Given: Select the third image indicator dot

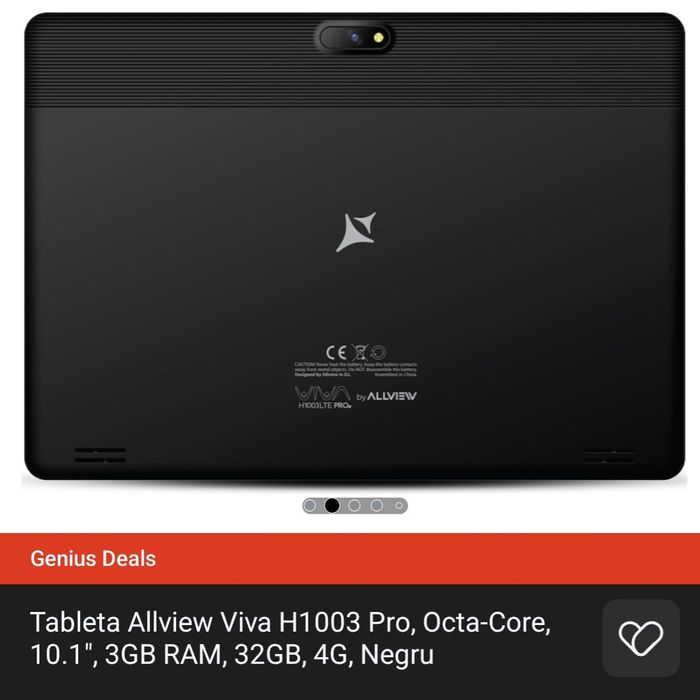Looking at the screenshot, I should pyautogui.click(x=355, y=506).
